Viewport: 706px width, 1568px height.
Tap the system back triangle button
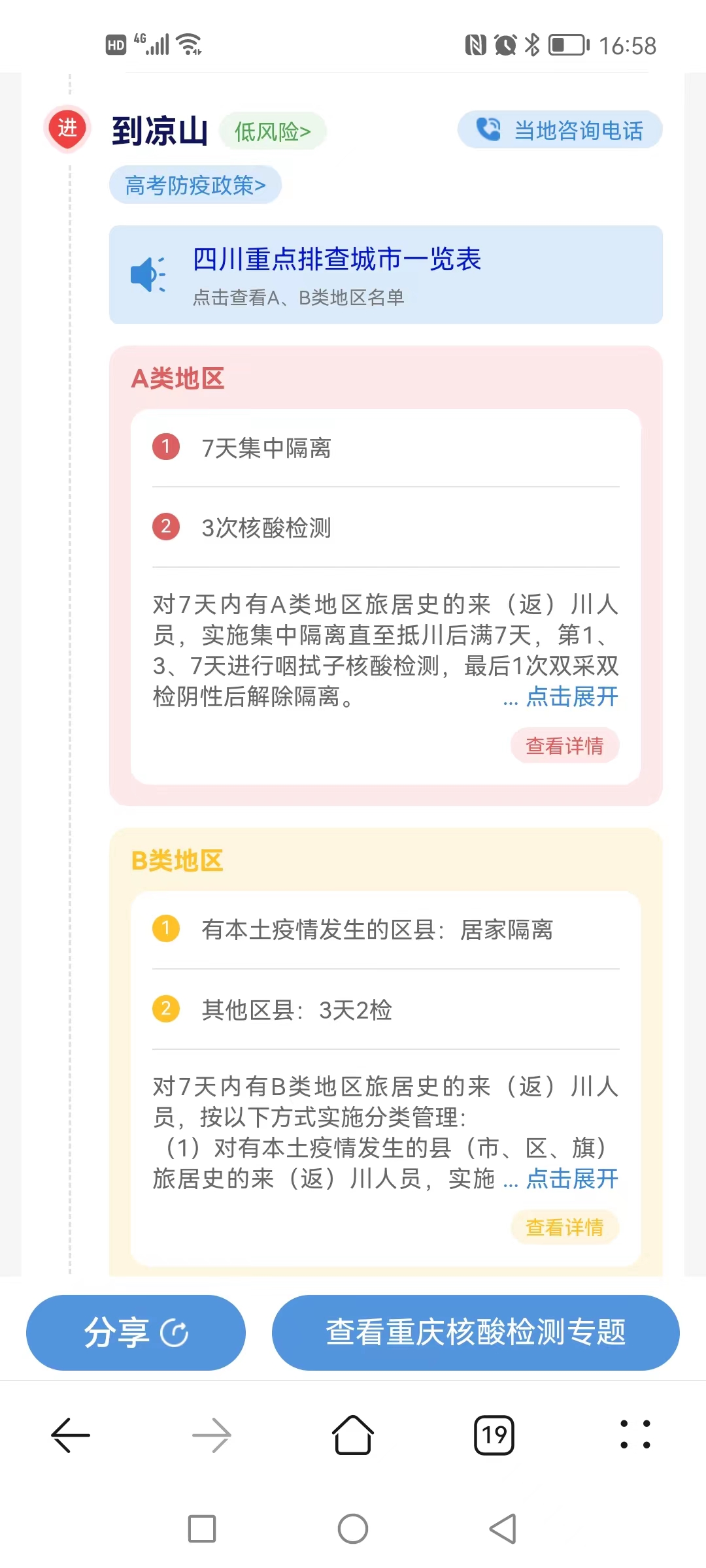(503, 1529)
